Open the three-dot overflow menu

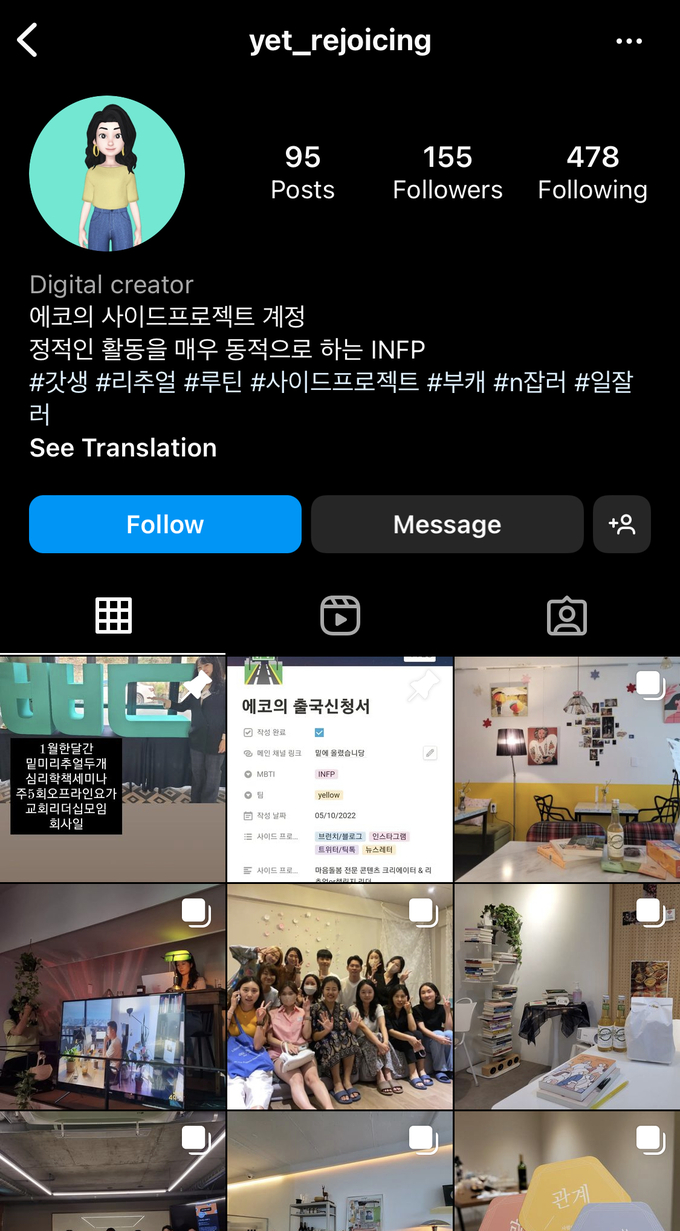[x=629, y=41]
